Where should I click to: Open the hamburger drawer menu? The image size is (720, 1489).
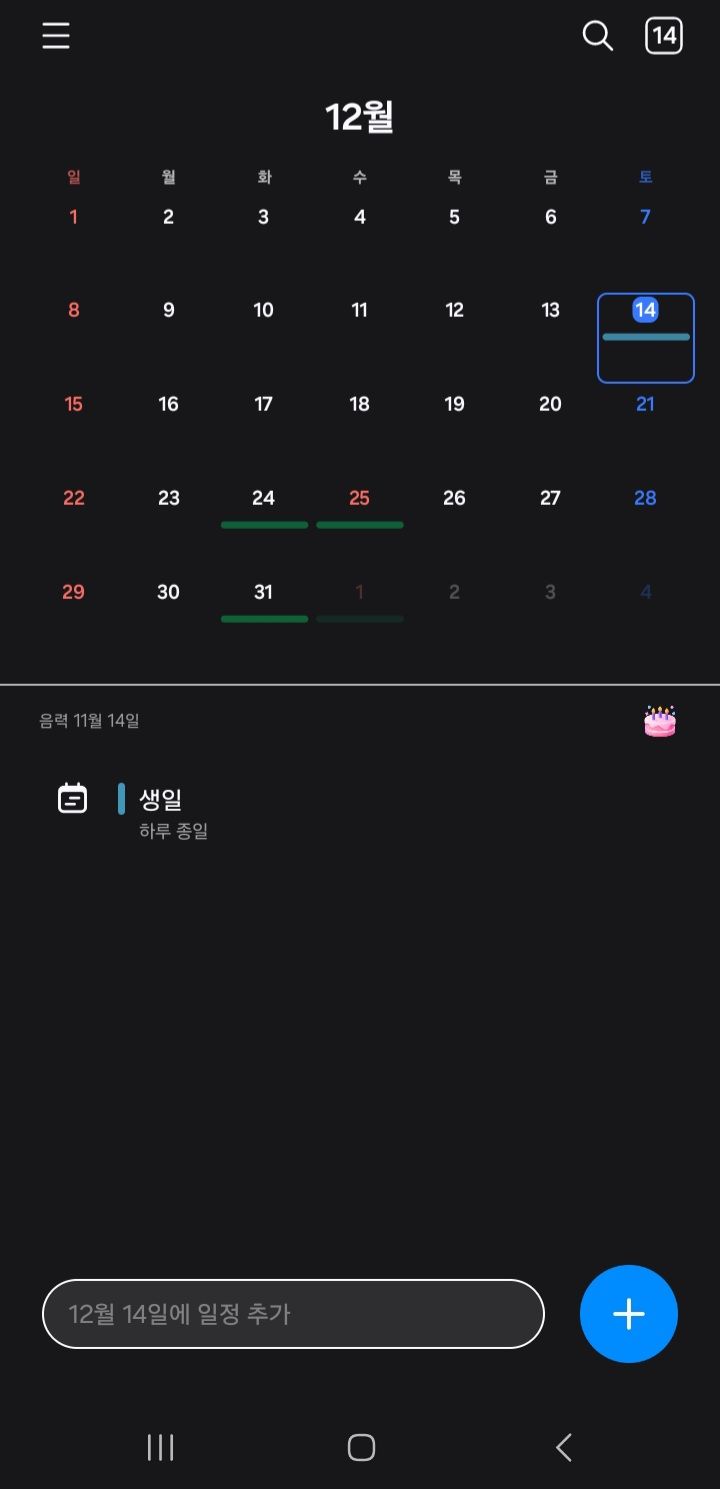tap(56, 36)
